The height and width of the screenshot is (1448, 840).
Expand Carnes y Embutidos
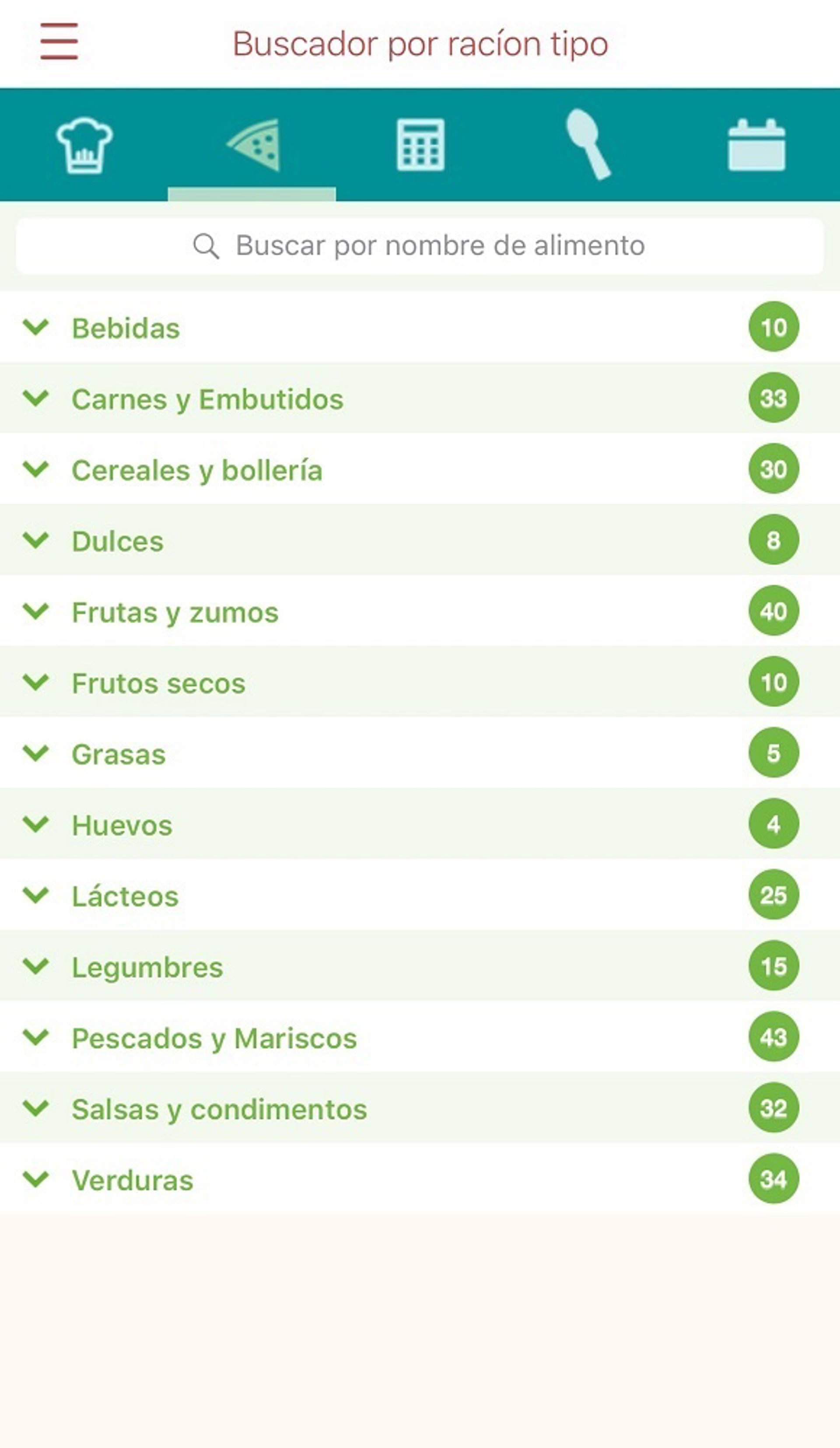pyautogui.click(x=207, y=398)
